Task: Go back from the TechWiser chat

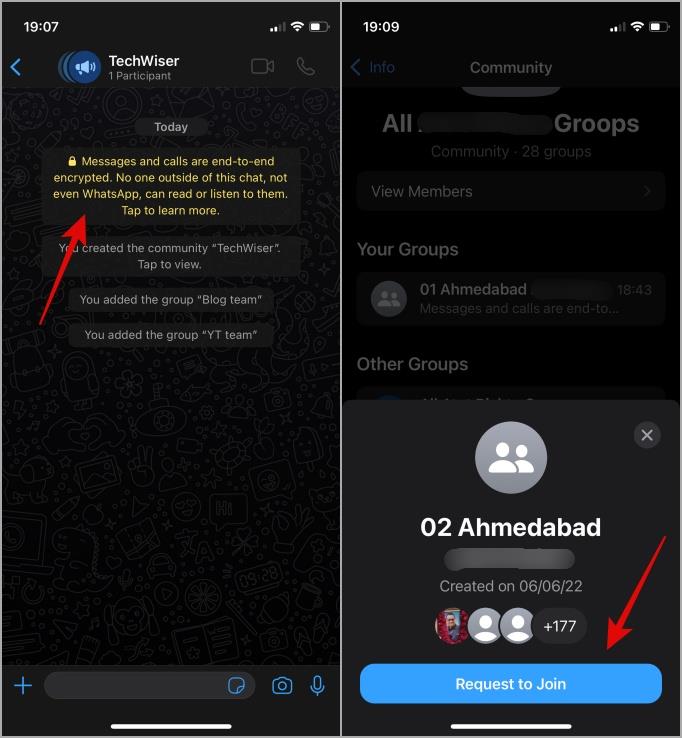Action: (15, 67)
